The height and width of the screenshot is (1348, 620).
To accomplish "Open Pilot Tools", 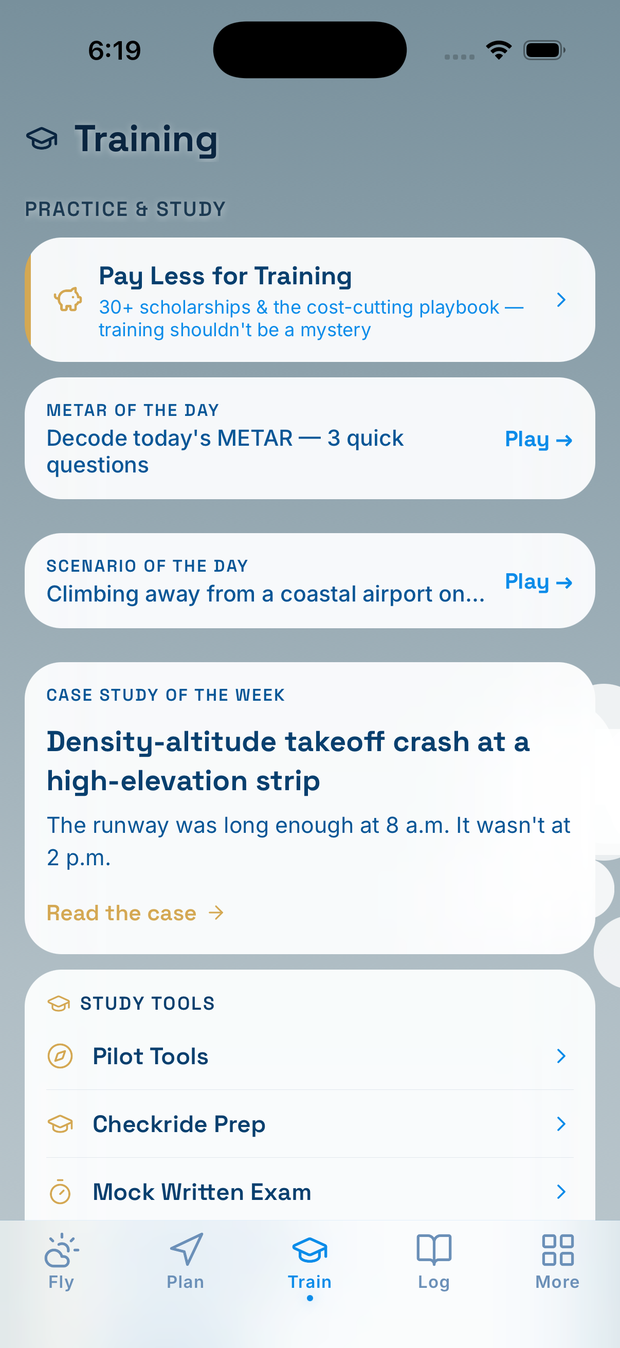I will click(x=310, y=1056).
